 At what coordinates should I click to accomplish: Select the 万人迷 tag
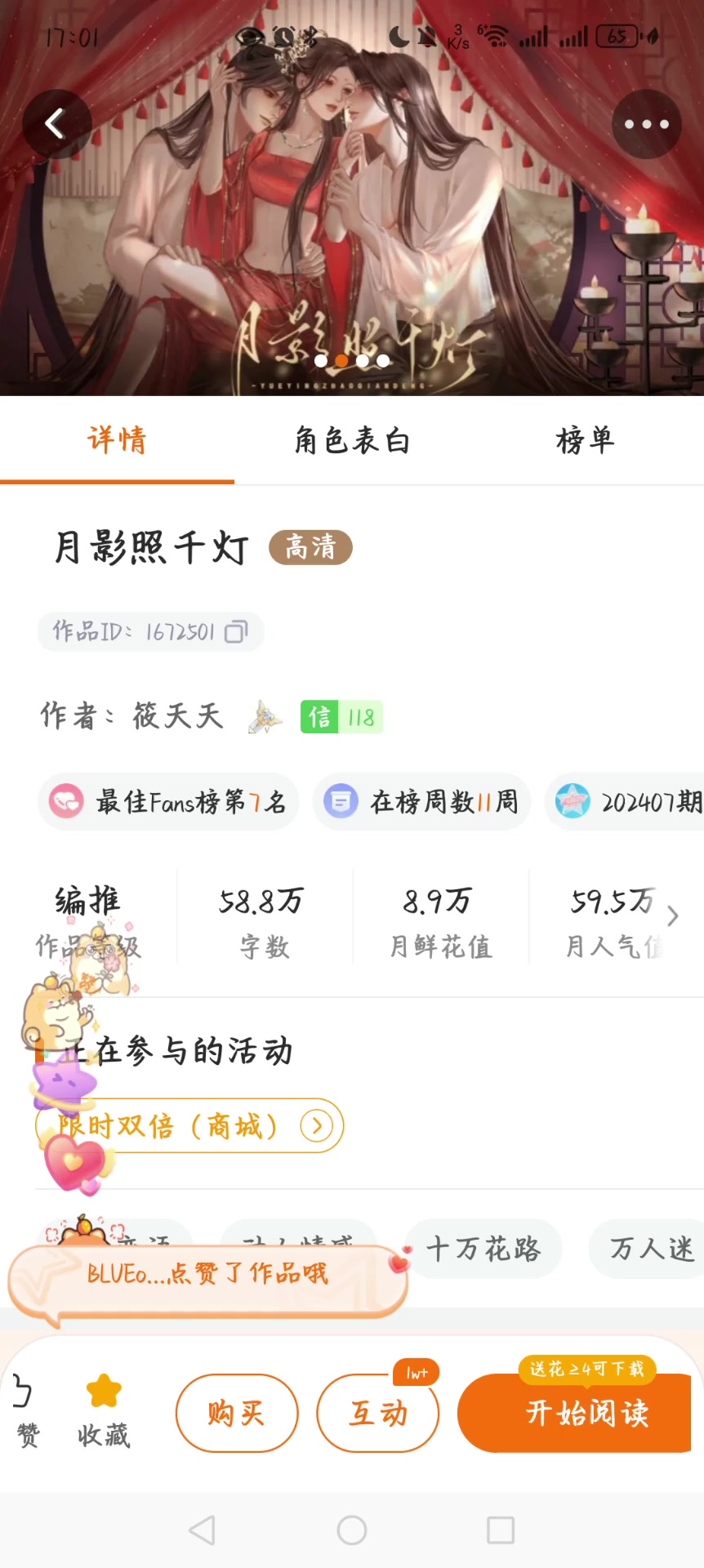(x=649, y=1249)
